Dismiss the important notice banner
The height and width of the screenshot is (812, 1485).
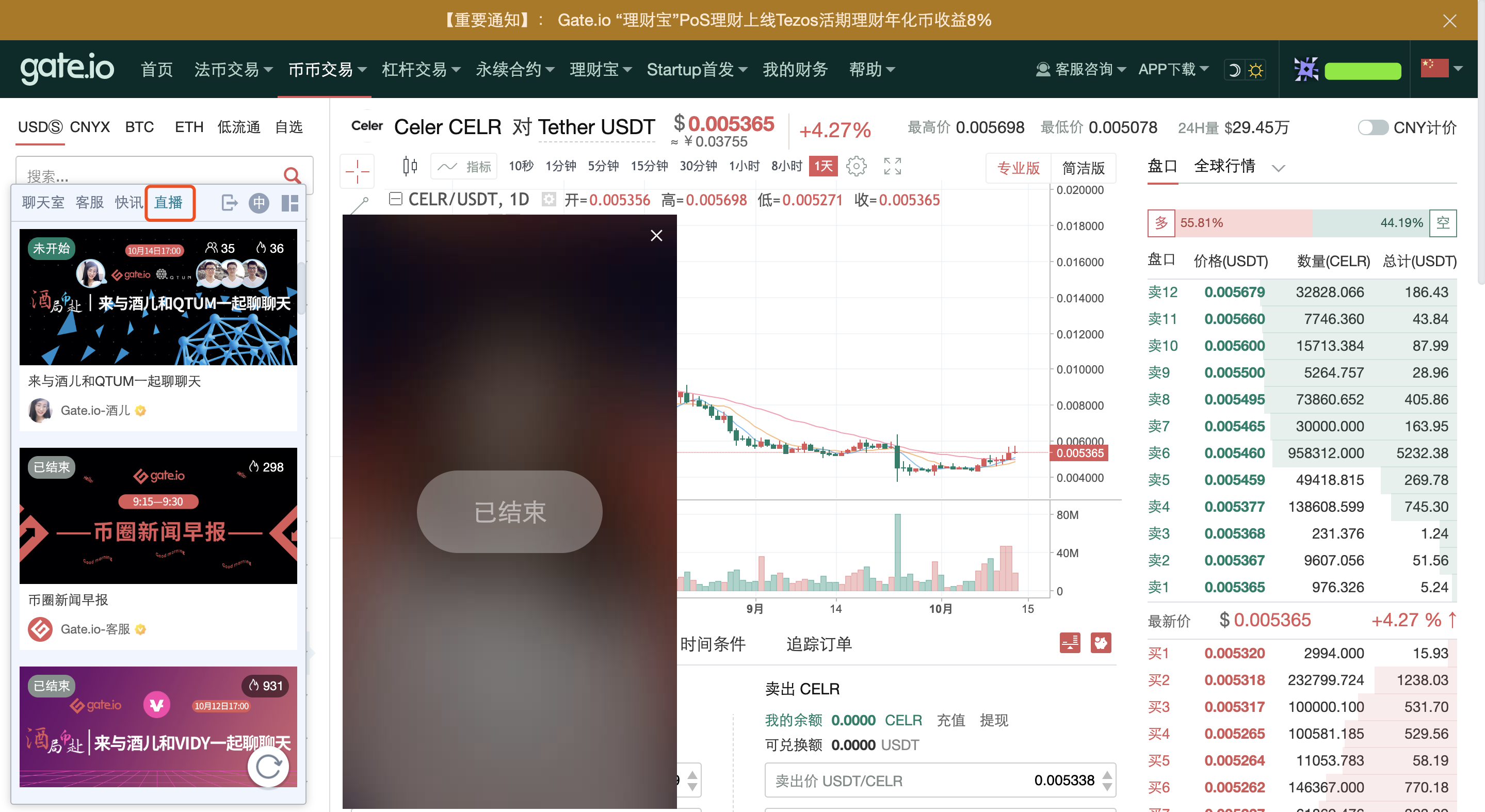point(1449,21)
